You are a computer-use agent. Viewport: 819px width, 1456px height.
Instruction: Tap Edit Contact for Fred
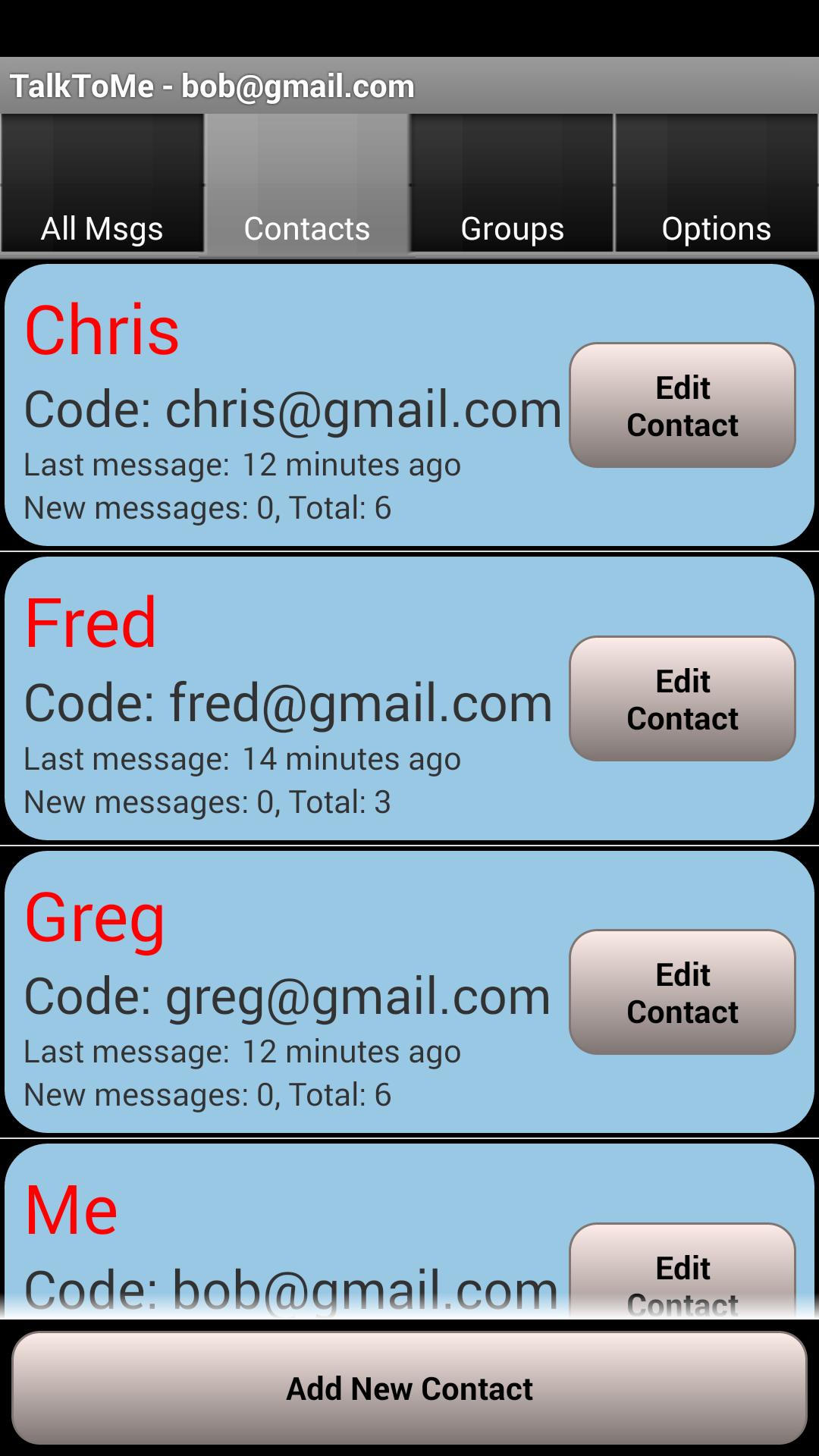(x=682, y=698)
